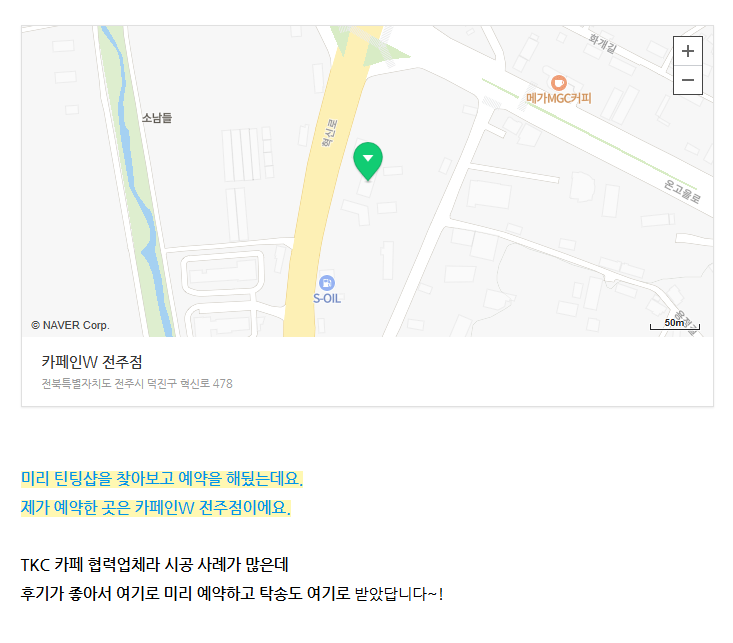Viewport: 733px width, 643px height.
Task: Zoom out on the map
Action: (688, 80)
